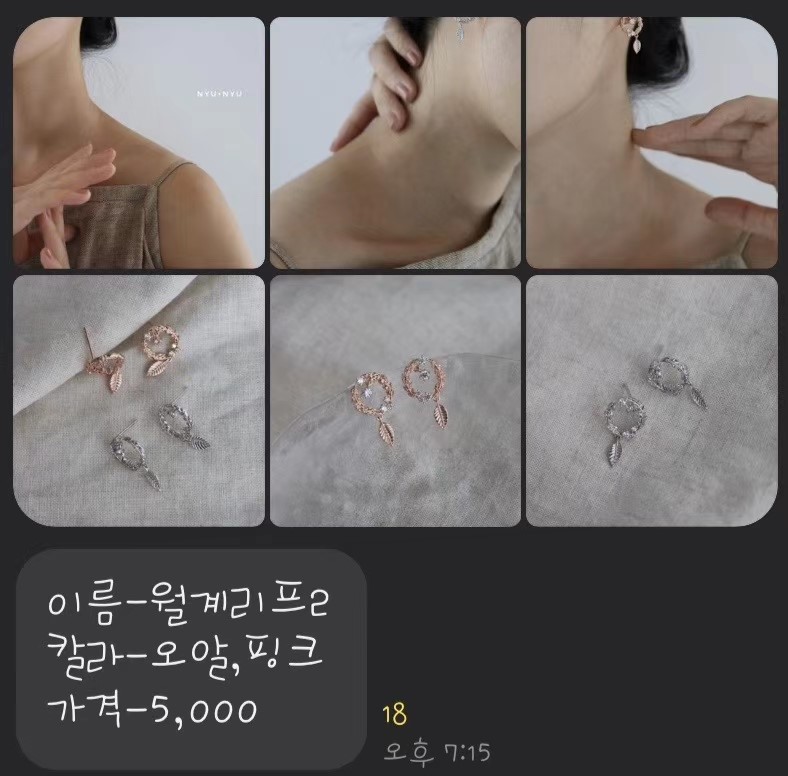
Task: Open the shoulder photo with NYU-NYU watermark
Action: [138, 143]
